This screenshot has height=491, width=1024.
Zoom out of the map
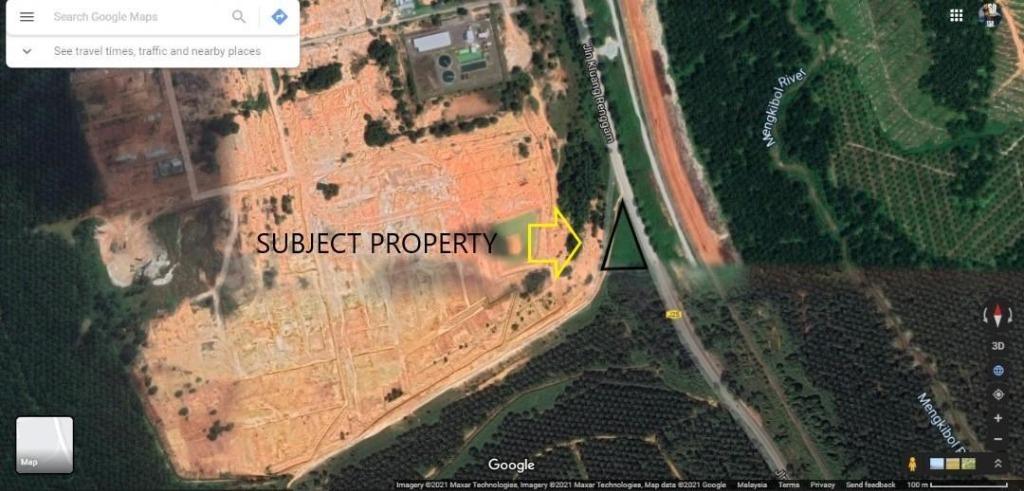[997, 440]
